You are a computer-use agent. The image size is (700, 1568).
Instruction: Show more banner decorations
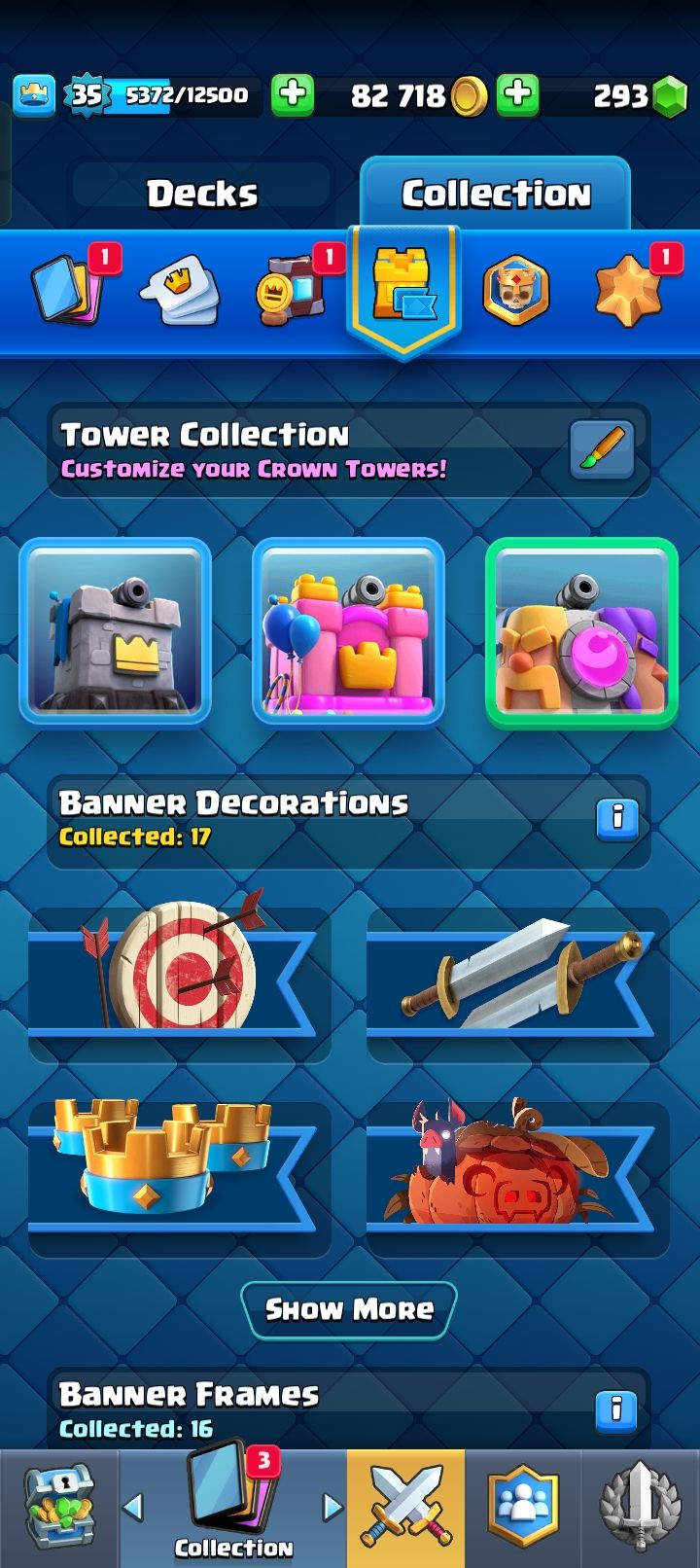point(349,1309)
